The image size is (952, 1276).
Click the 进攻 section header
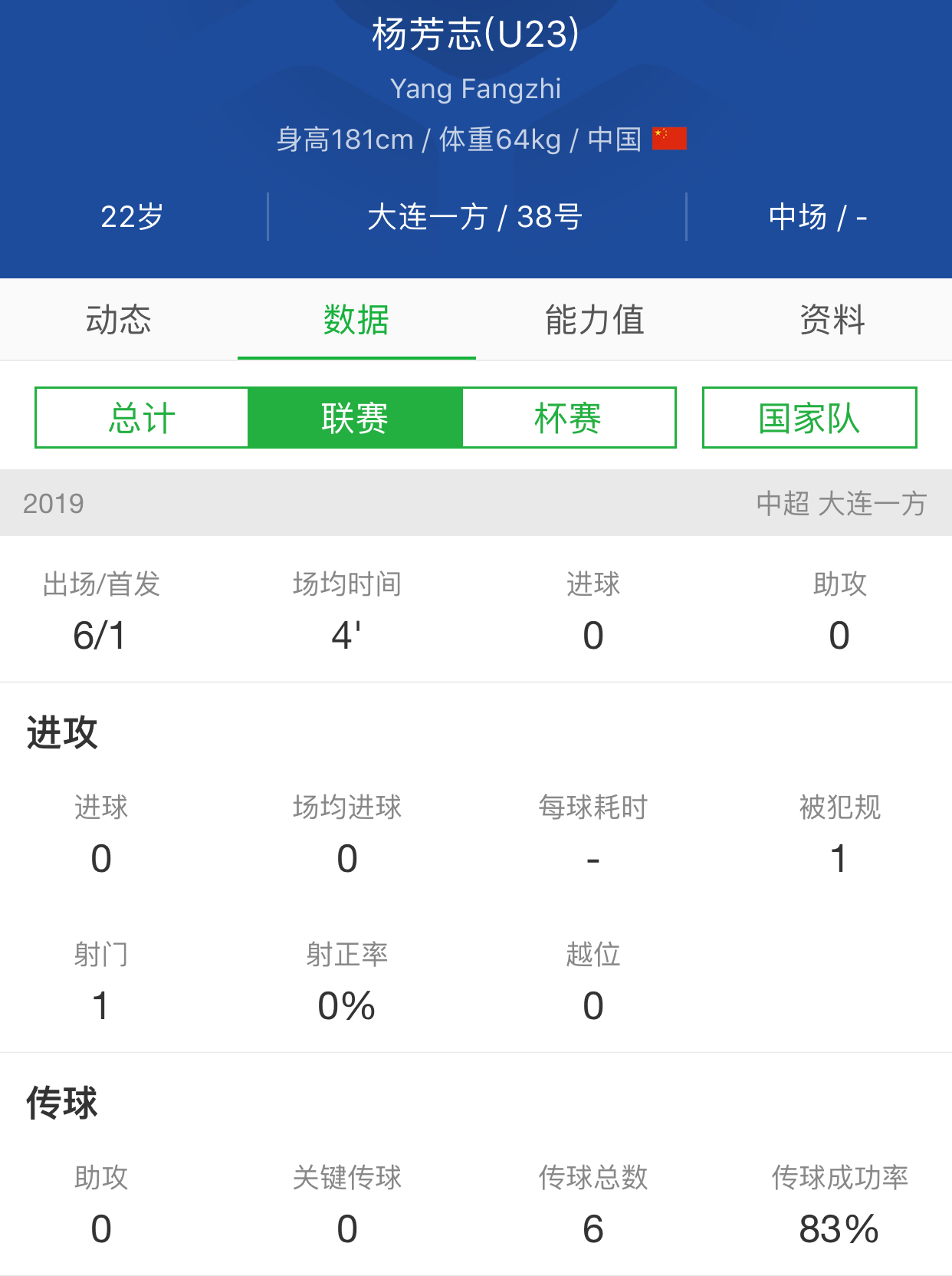point(62,732)
